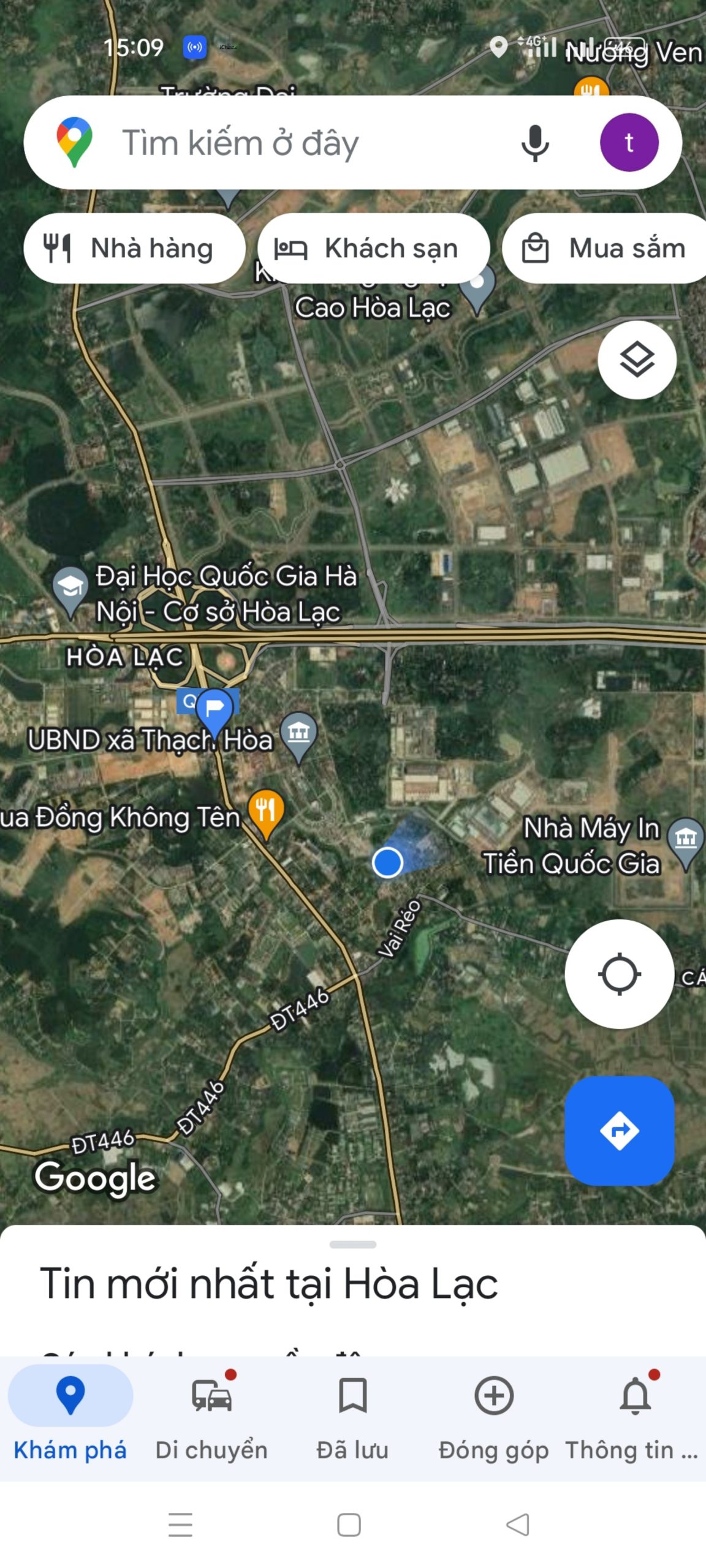
Task: Open the map layers button
Action: click(x=637, y=360)
